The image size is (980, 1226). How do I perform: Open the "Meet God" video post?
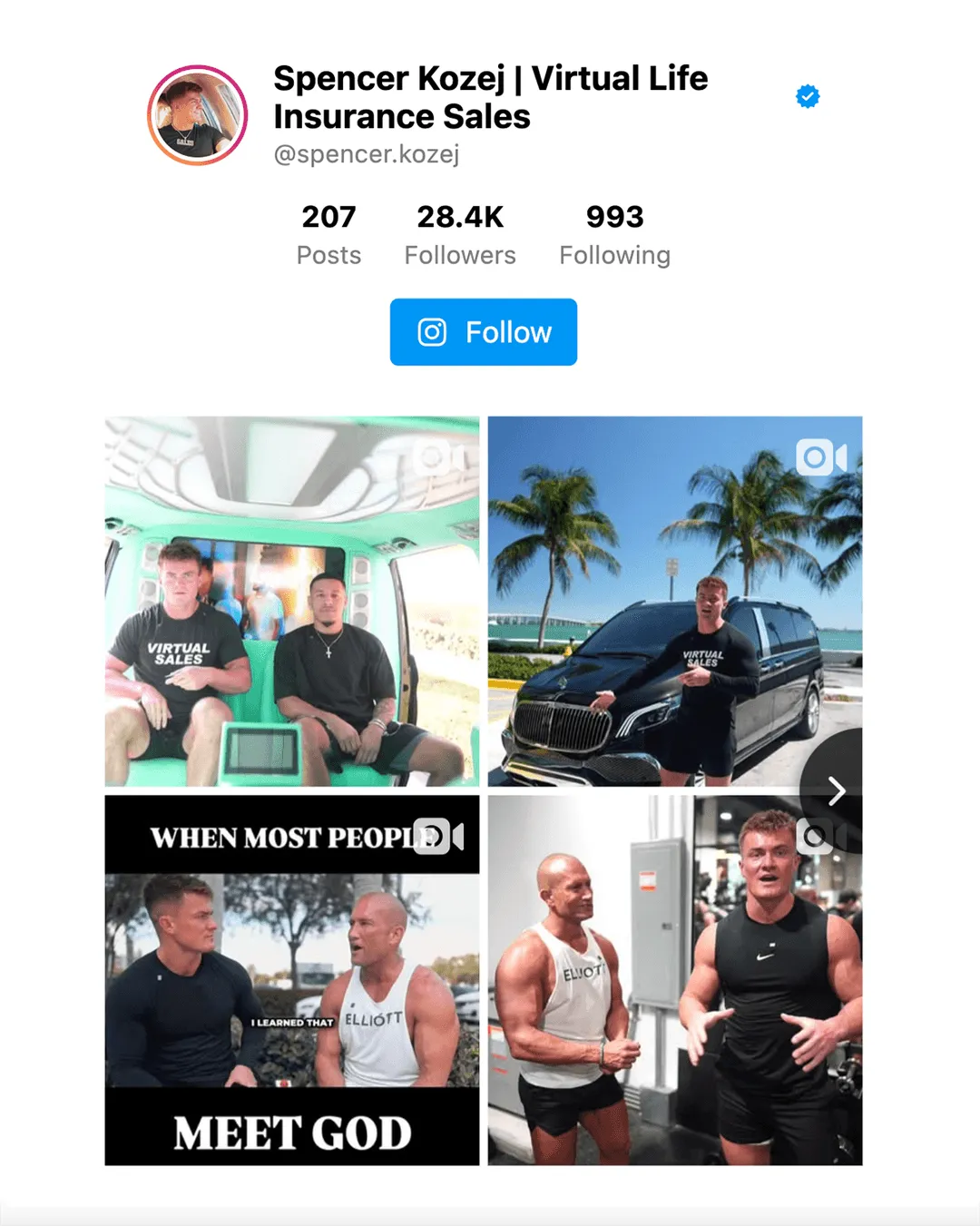tap(292, 980)
